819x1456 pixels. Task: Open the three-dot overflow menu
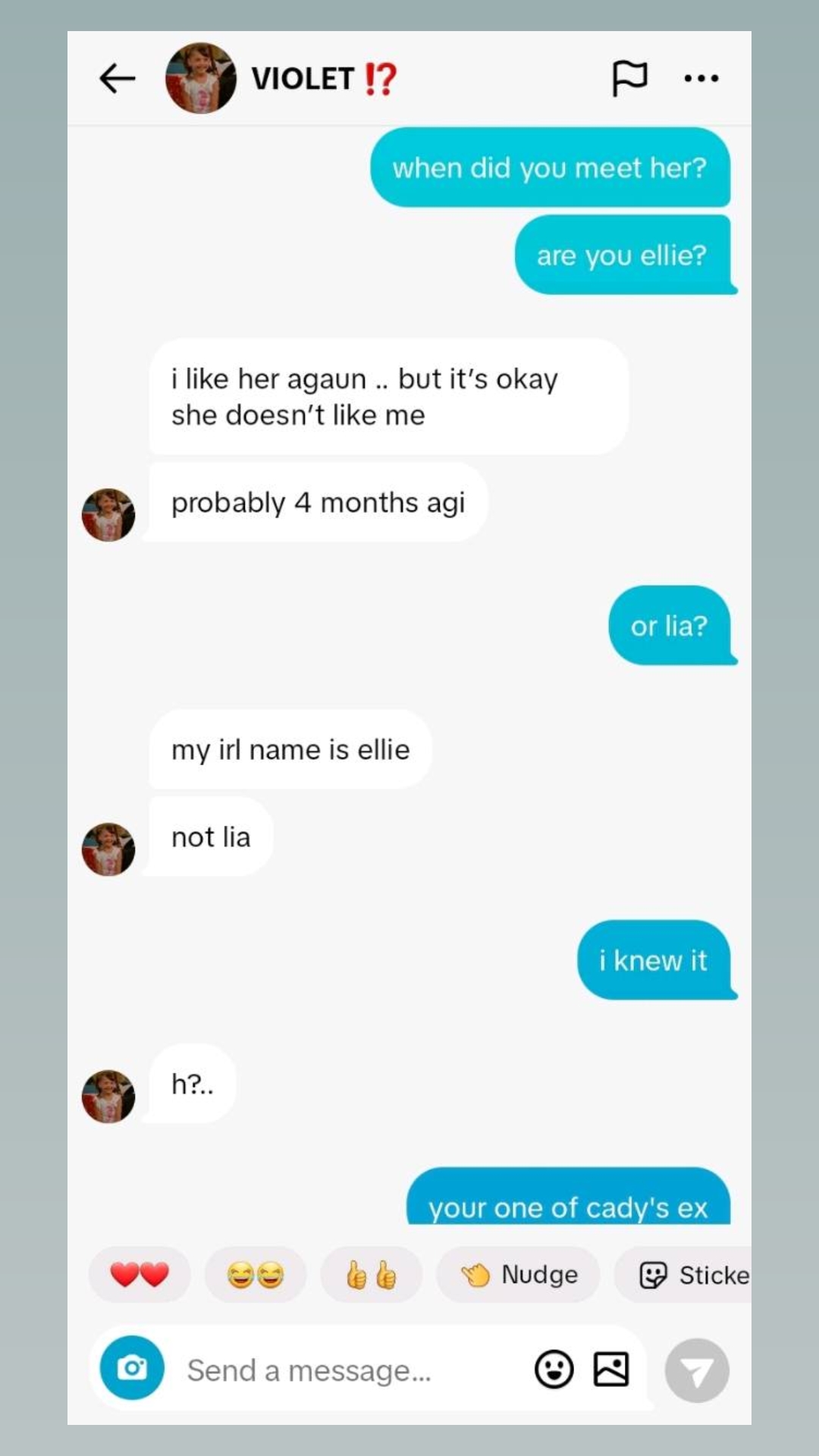click(701, 78)
